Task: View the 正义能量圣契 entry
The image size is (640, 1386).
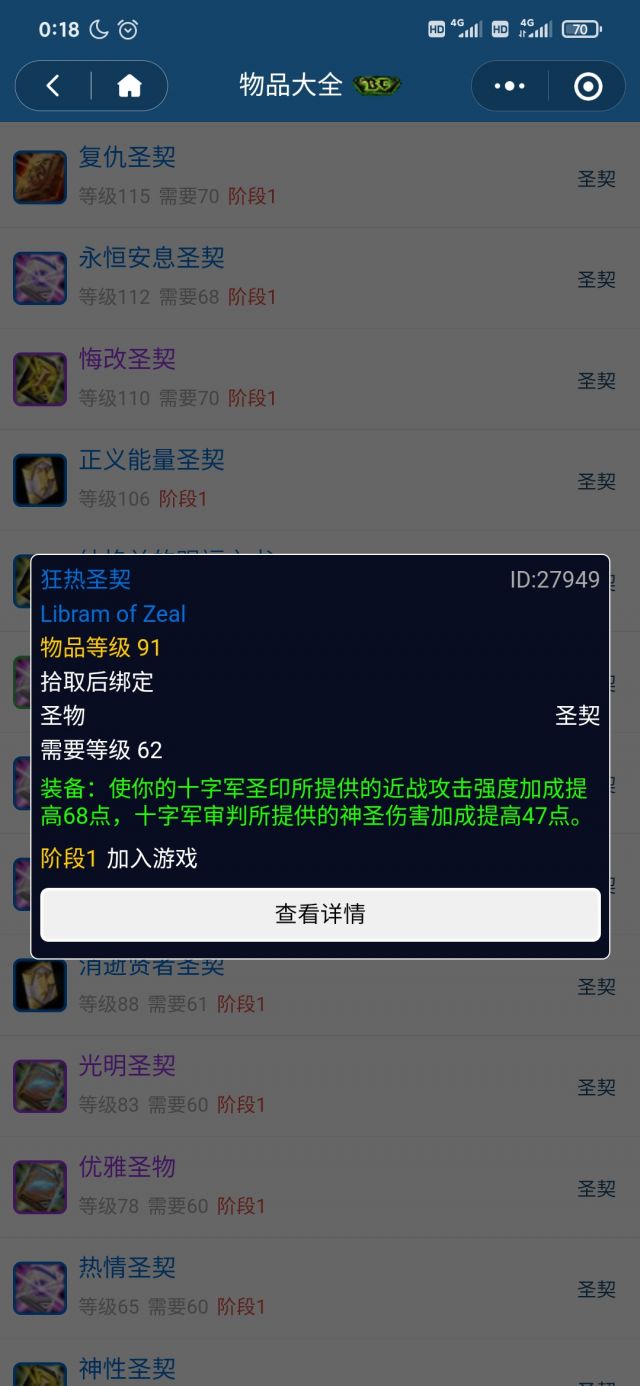Action: (x=151, y=461)
